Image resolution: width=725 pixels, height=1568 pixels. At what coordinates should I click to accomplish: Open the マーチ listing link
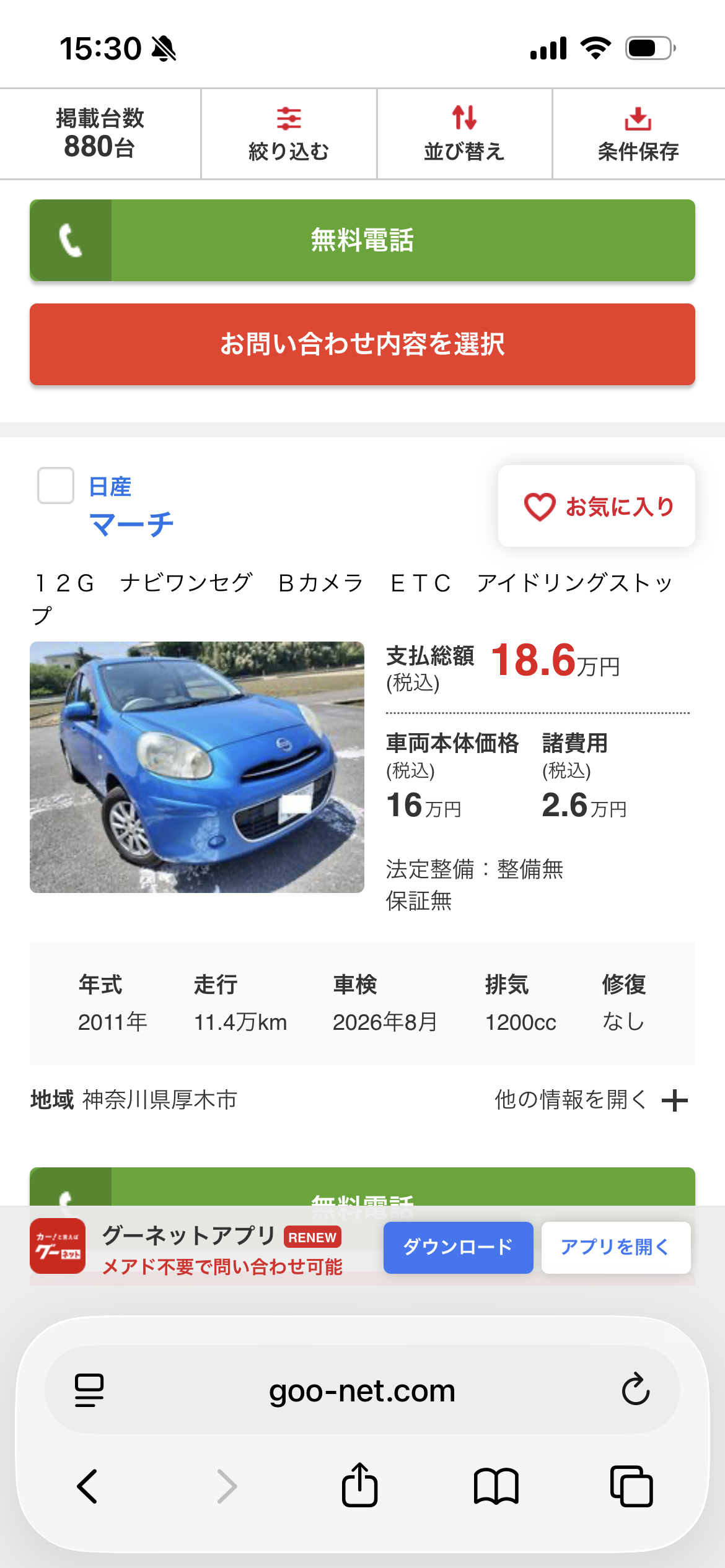(131, 524)
